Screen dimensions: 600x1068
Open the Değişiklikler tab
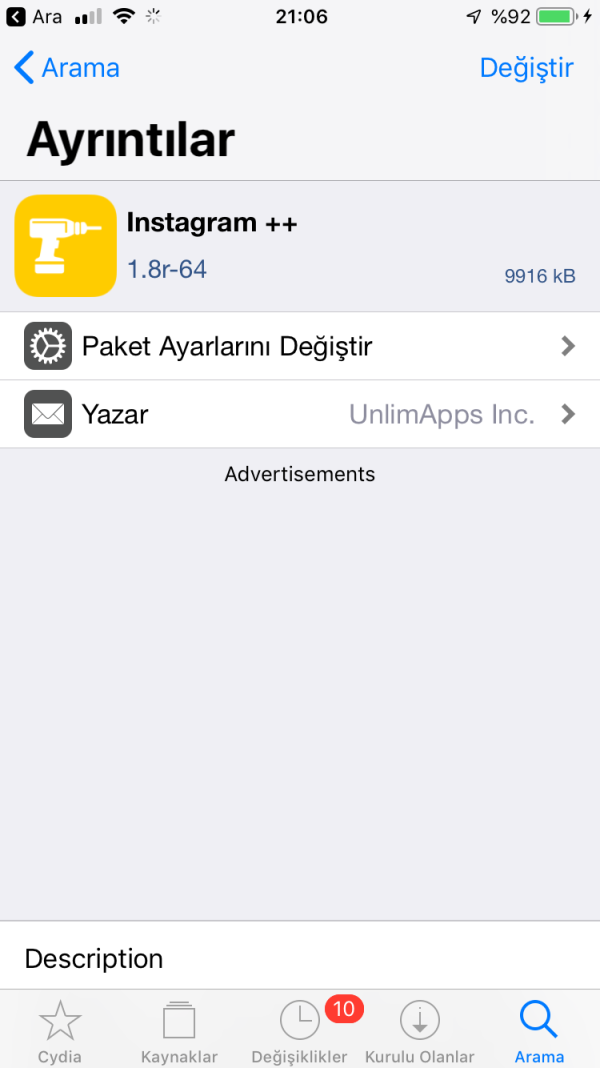[300, 1032]
